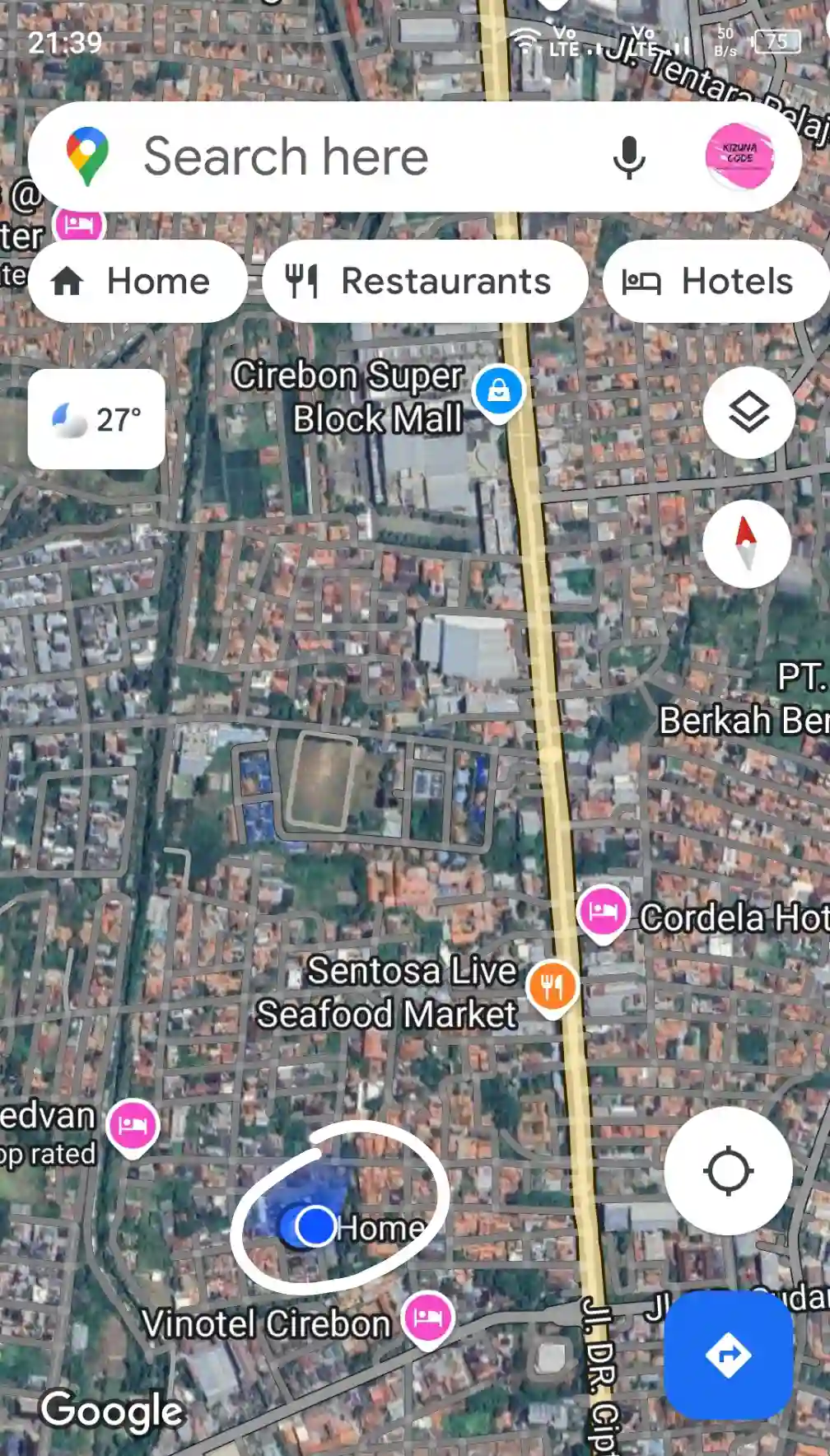Open the account profile picture
The height and width of the screenshot is (1456, 830).
[739, 156]
